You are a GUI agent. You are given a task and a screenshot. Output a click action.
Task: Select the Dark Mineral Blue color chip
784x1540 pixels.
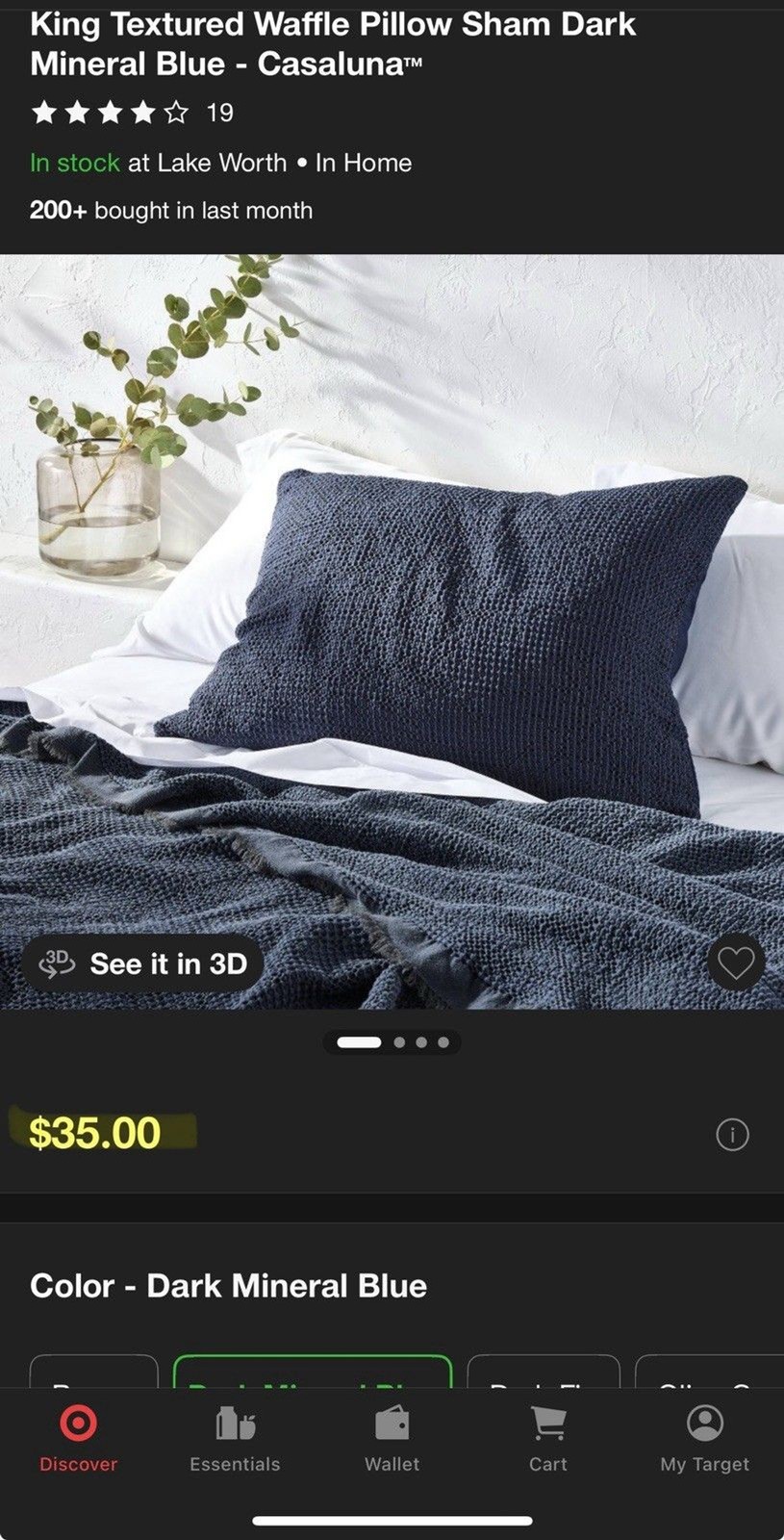click(x=312, y=1372)
